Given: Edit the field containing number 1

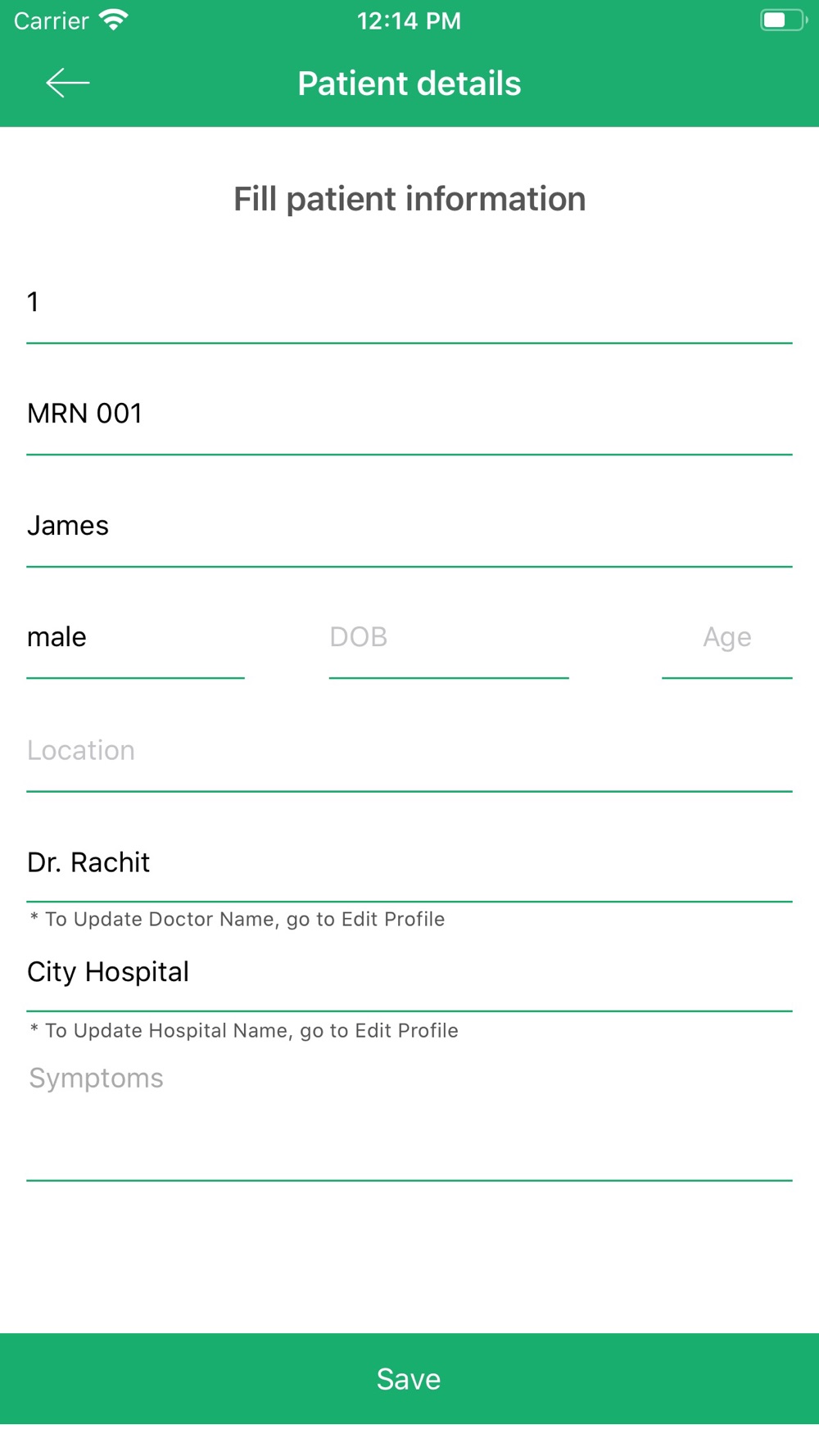Looking at the screenshot, I should point(409,302).
